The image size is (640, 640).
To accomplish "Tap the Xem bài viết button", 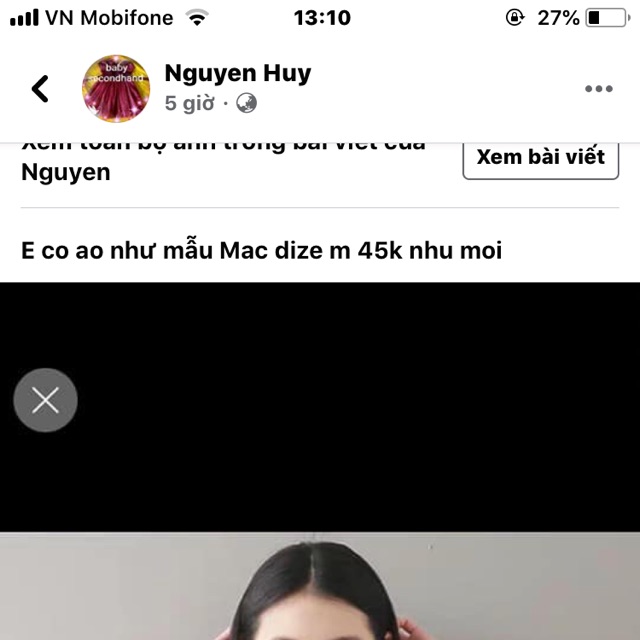I will pyautogui.click(x=540, y=157).
